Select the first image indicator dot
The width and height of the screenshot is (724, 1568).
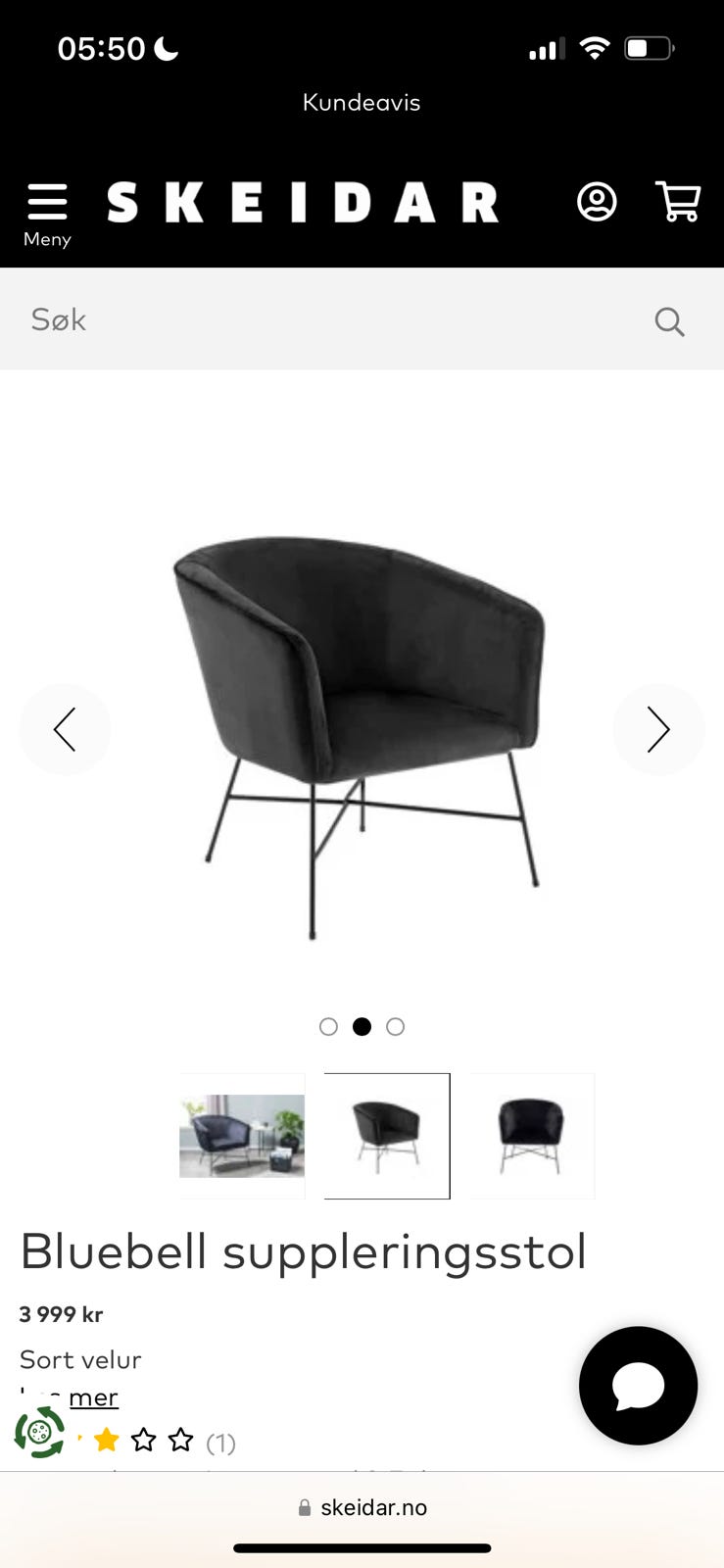tap(328, 1026)
